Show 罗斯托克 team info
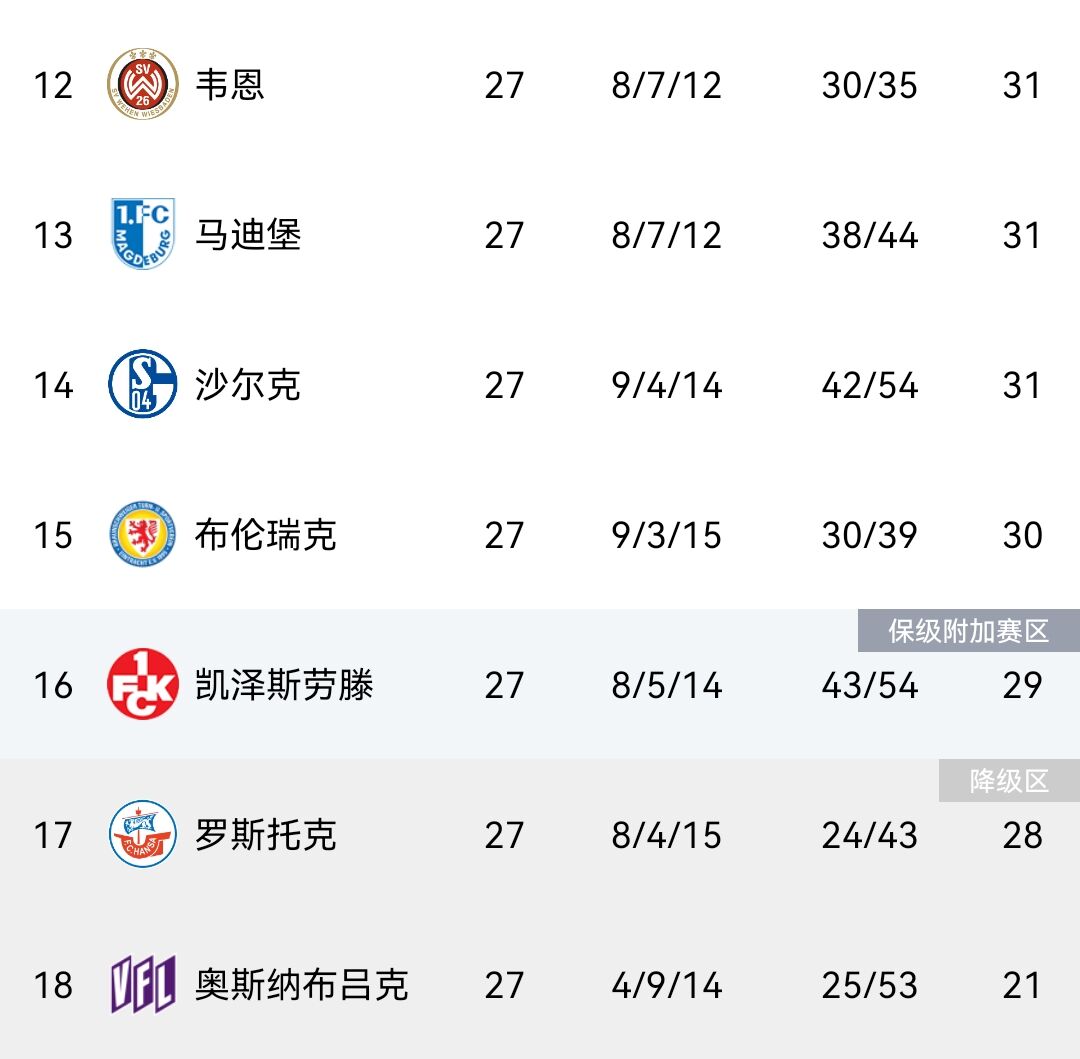Screen dimensions: 1080x1059 tap(265, 835)
